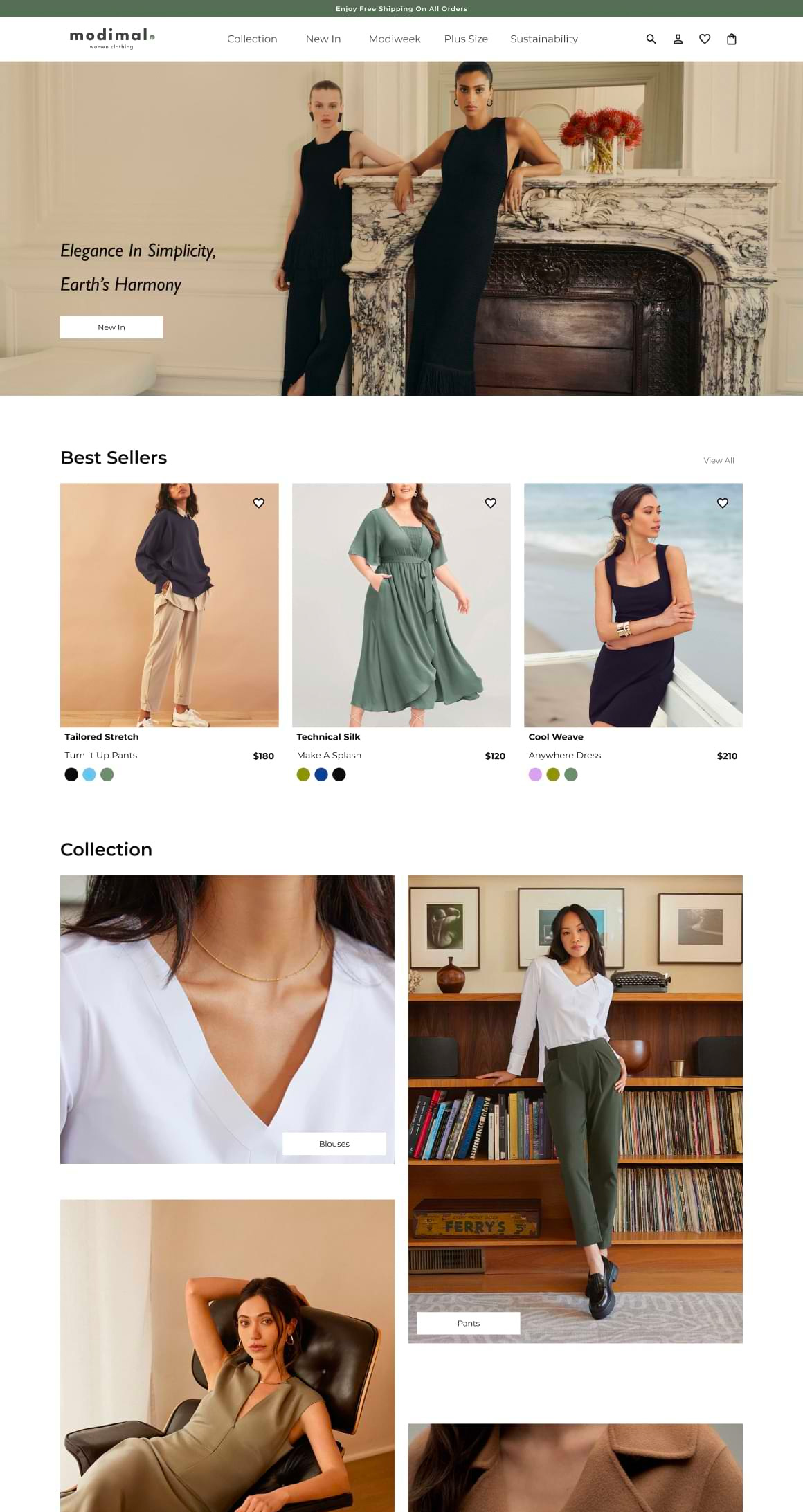Like the Anywhere Dress product
This screenshot has height=1512, width=803.
pyautogui.click(x=723, y=503)
